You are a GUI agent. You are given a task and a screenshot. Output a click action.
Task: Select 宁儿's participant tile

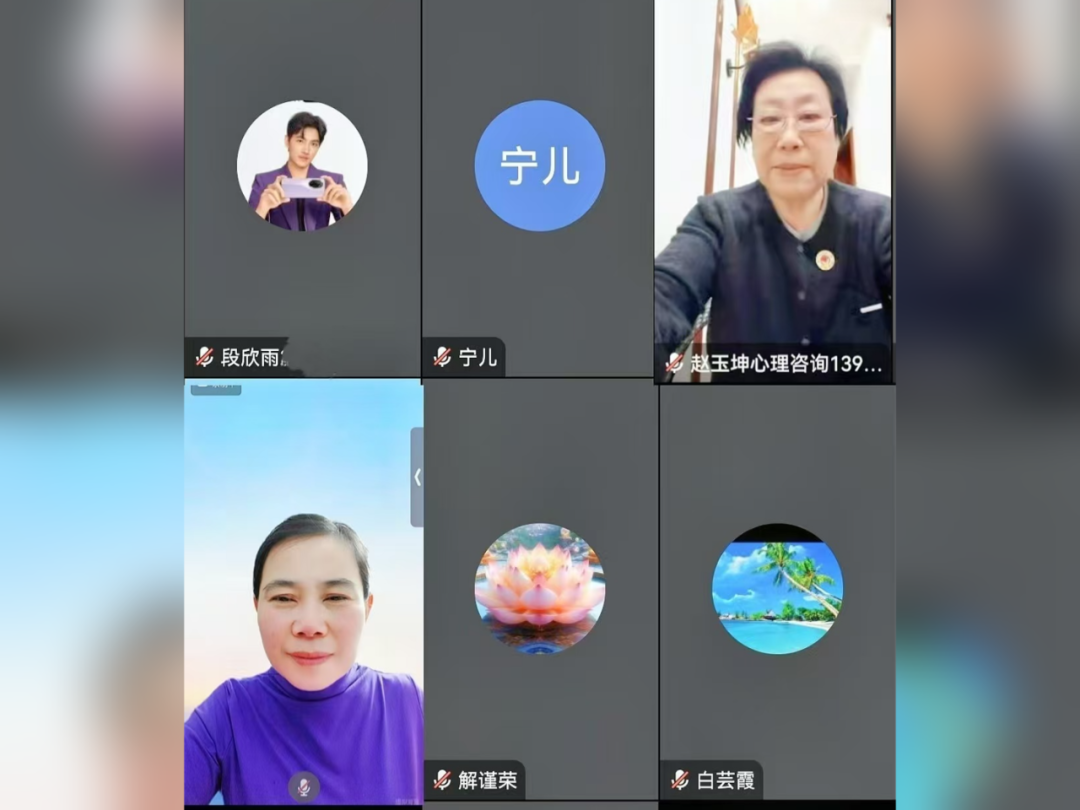pos(539,190)
